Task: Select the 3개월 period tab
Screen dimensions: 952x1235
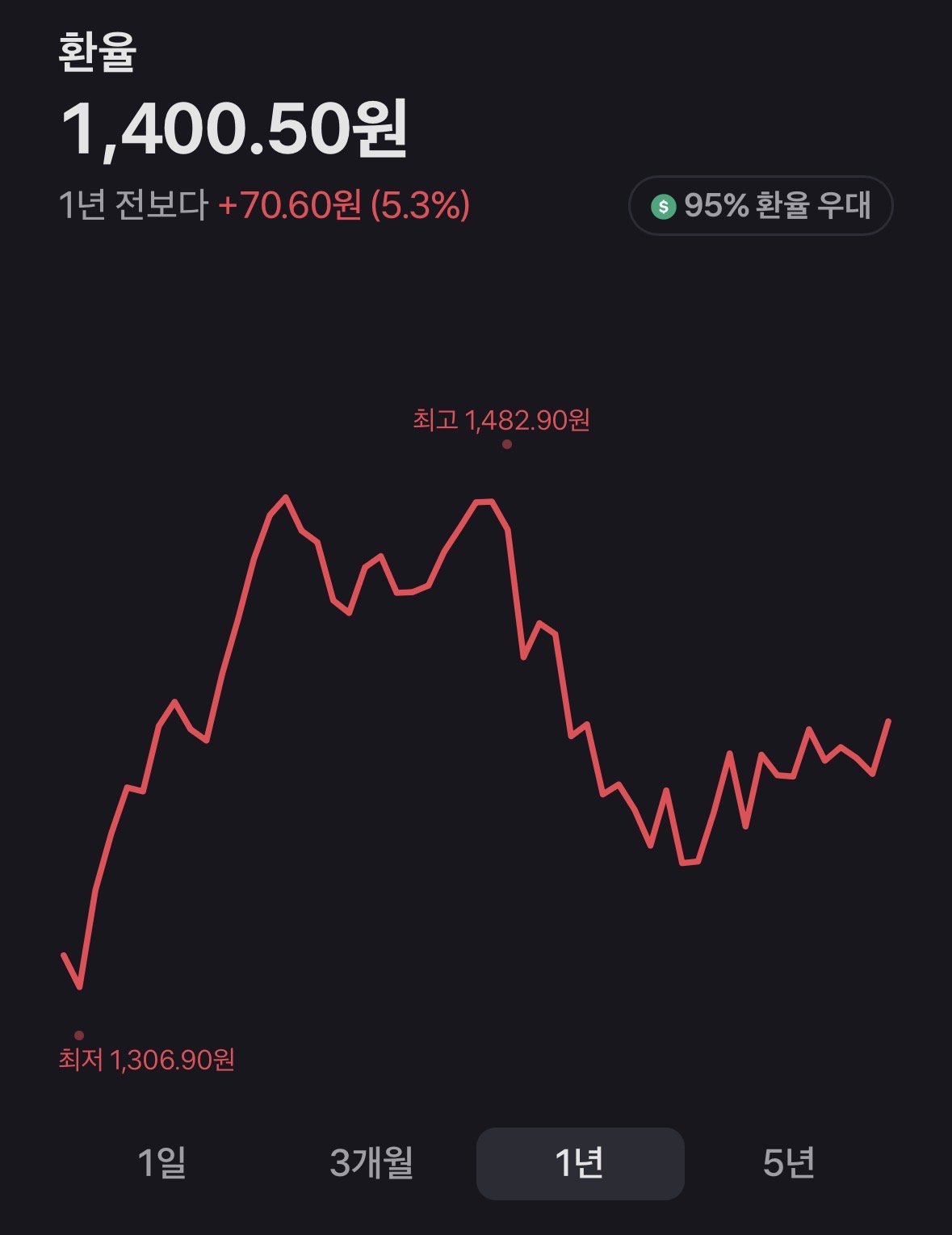Action: tap(371, 1163)
